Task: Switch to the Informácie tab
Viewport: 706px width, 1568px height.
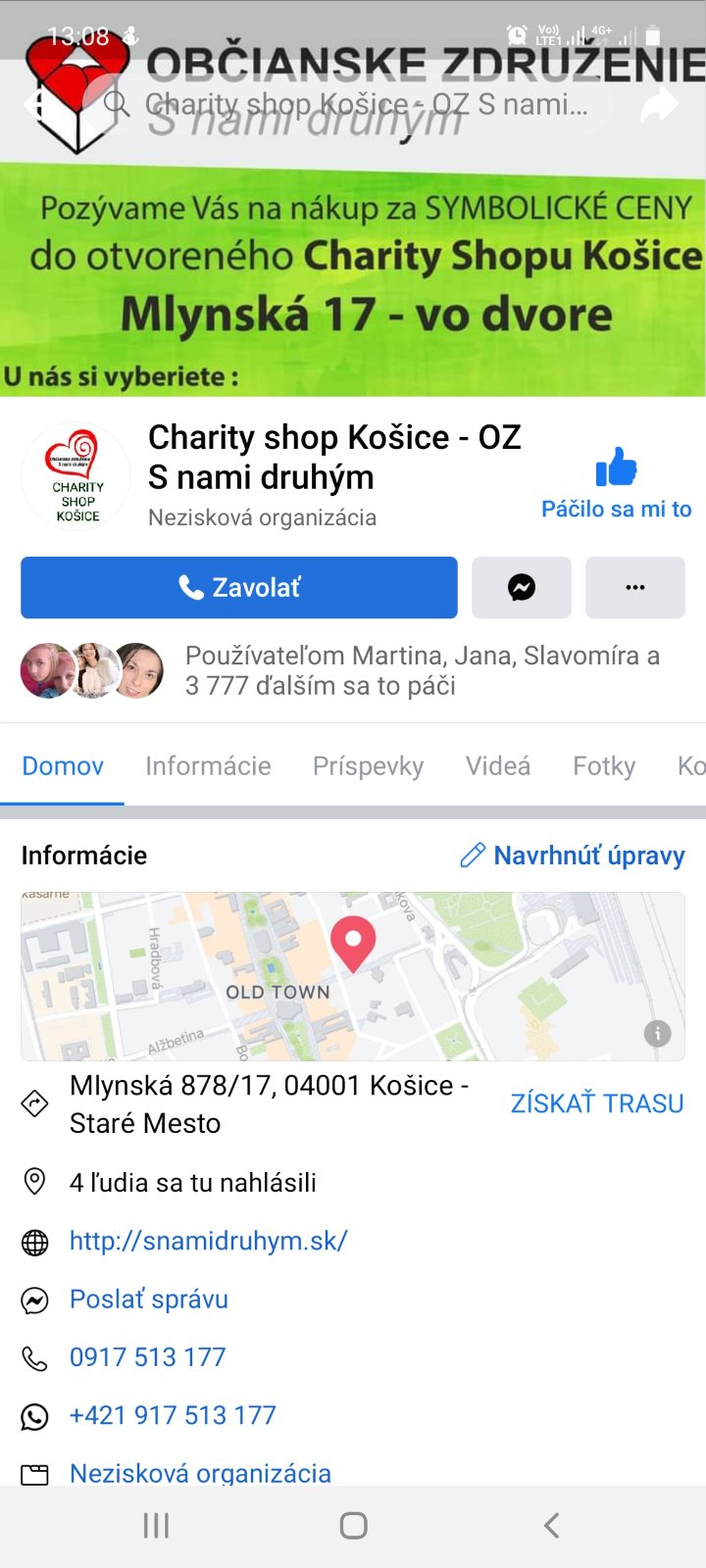Action: pos(208,766)
